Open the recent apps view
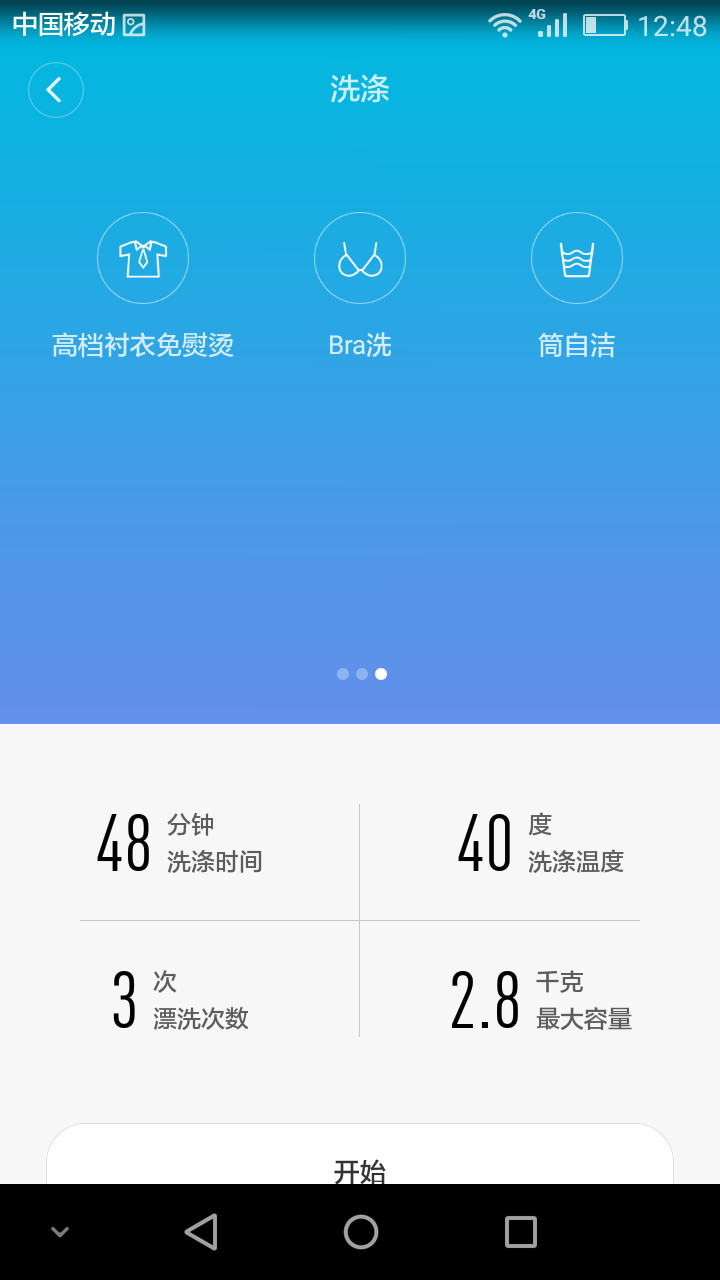 520,1232
